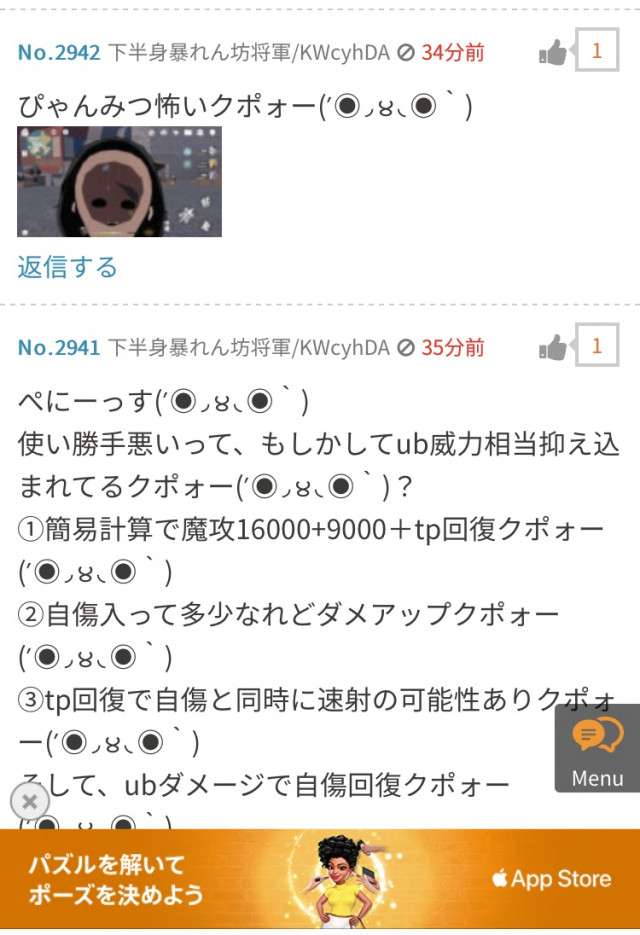Image resolution: width=640 pixels, height=935 pixels.
Task: Open the attached image in comment No.2942
Action: 105,182
